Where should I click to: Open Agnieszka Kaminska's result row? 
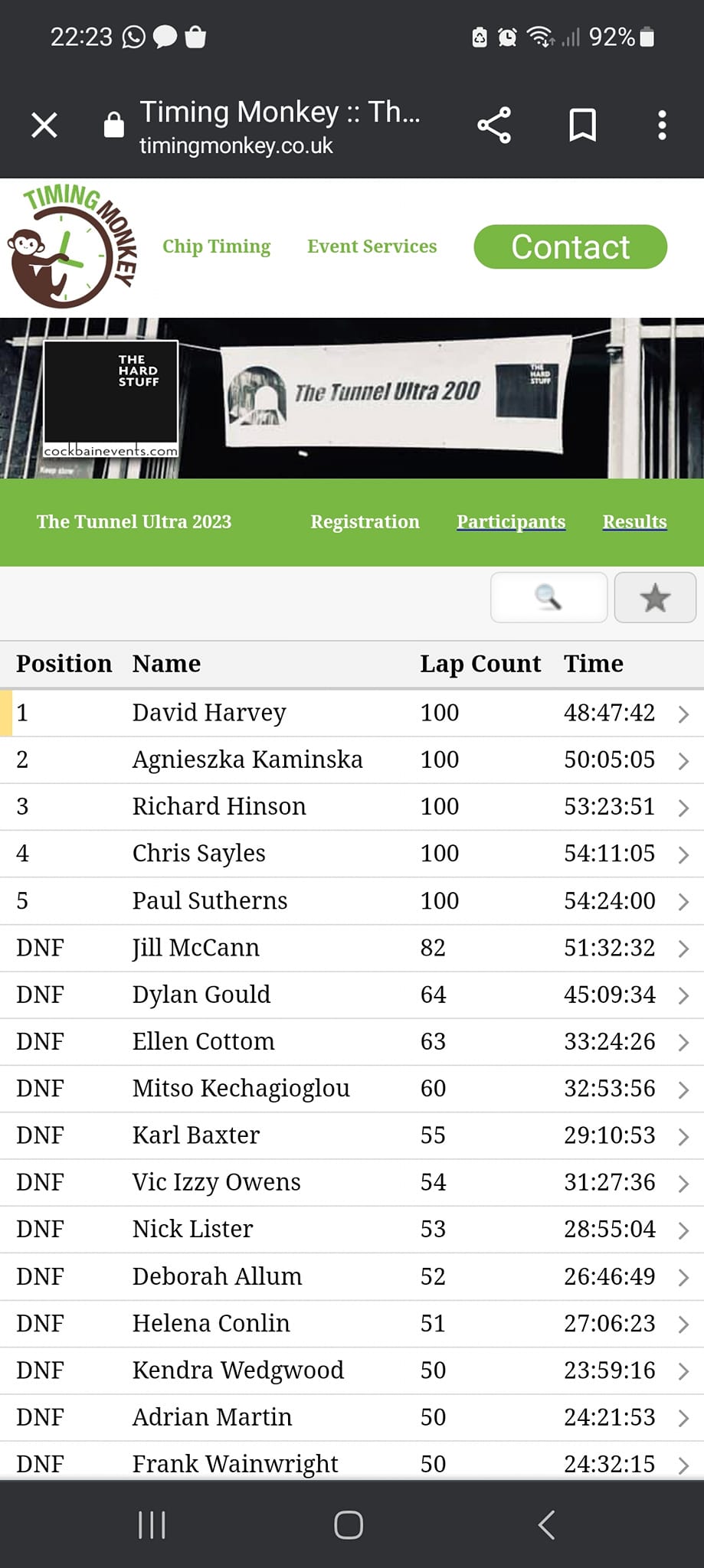[352, 759]
